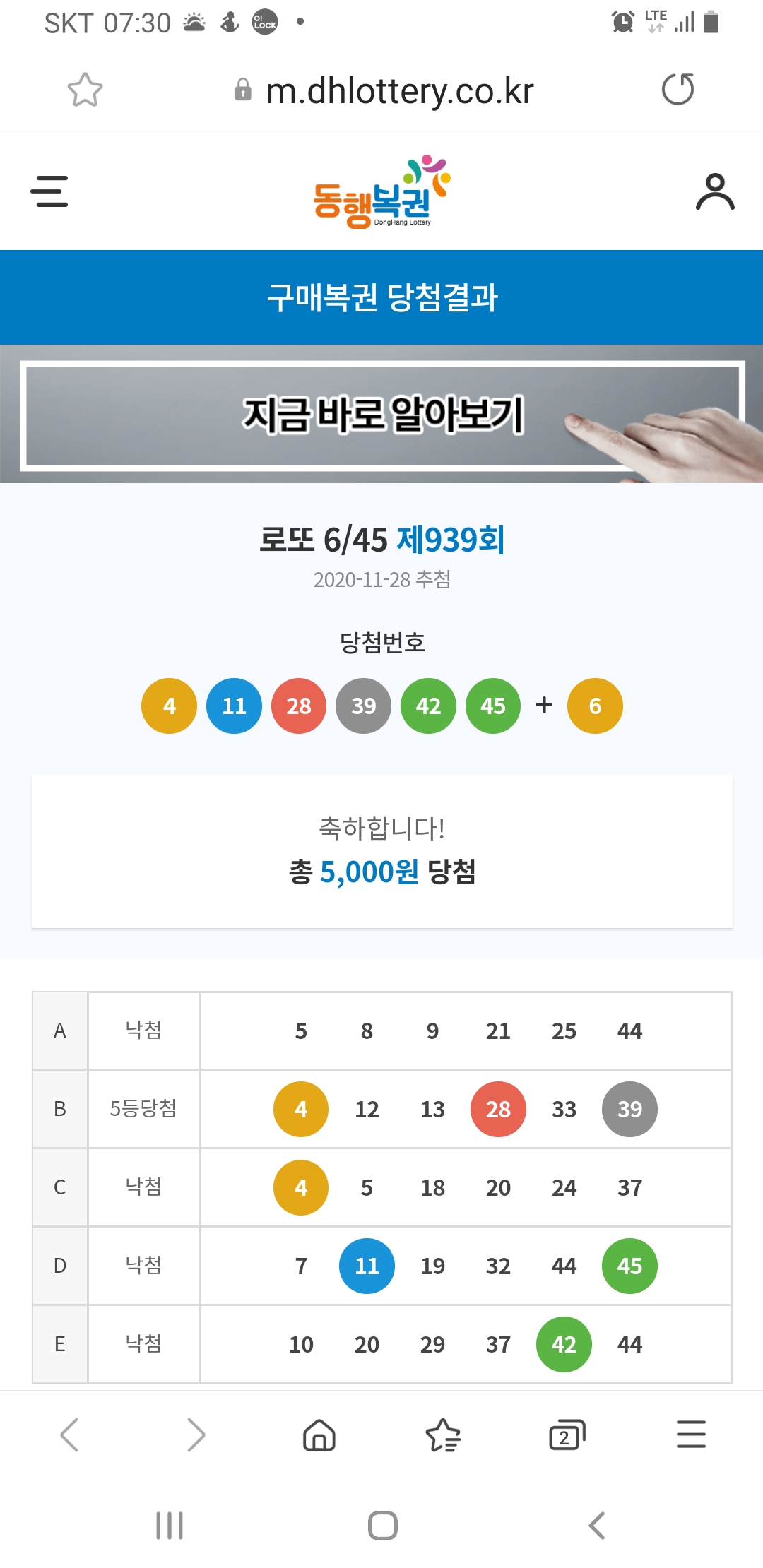The image size is (763, 1568).
Task: Bookmark this page with the star icon
Action: [85, 90]
